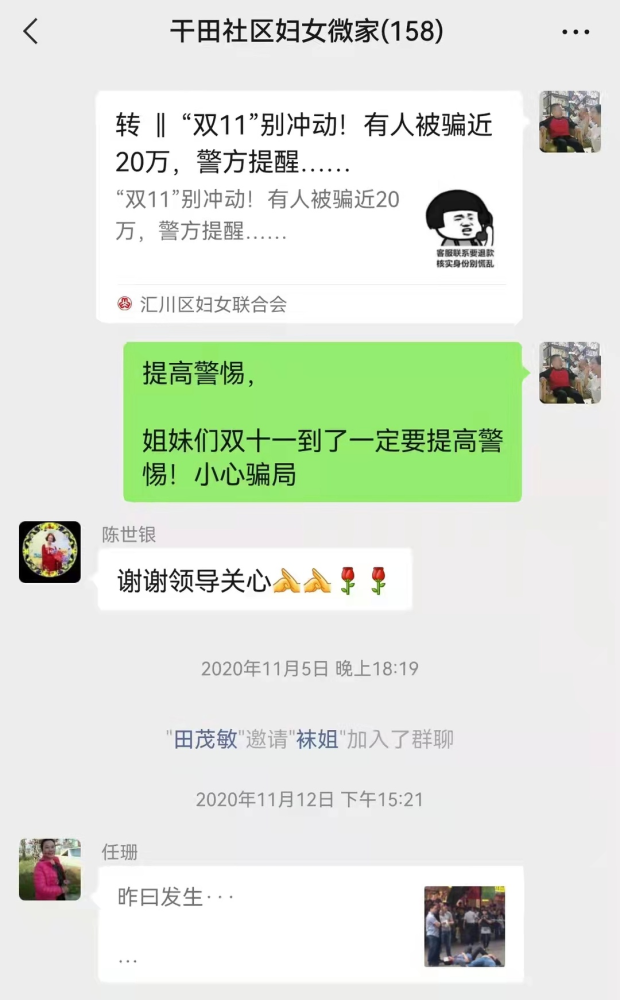Tap 陈世银's profile avatar

click(50, 552)
